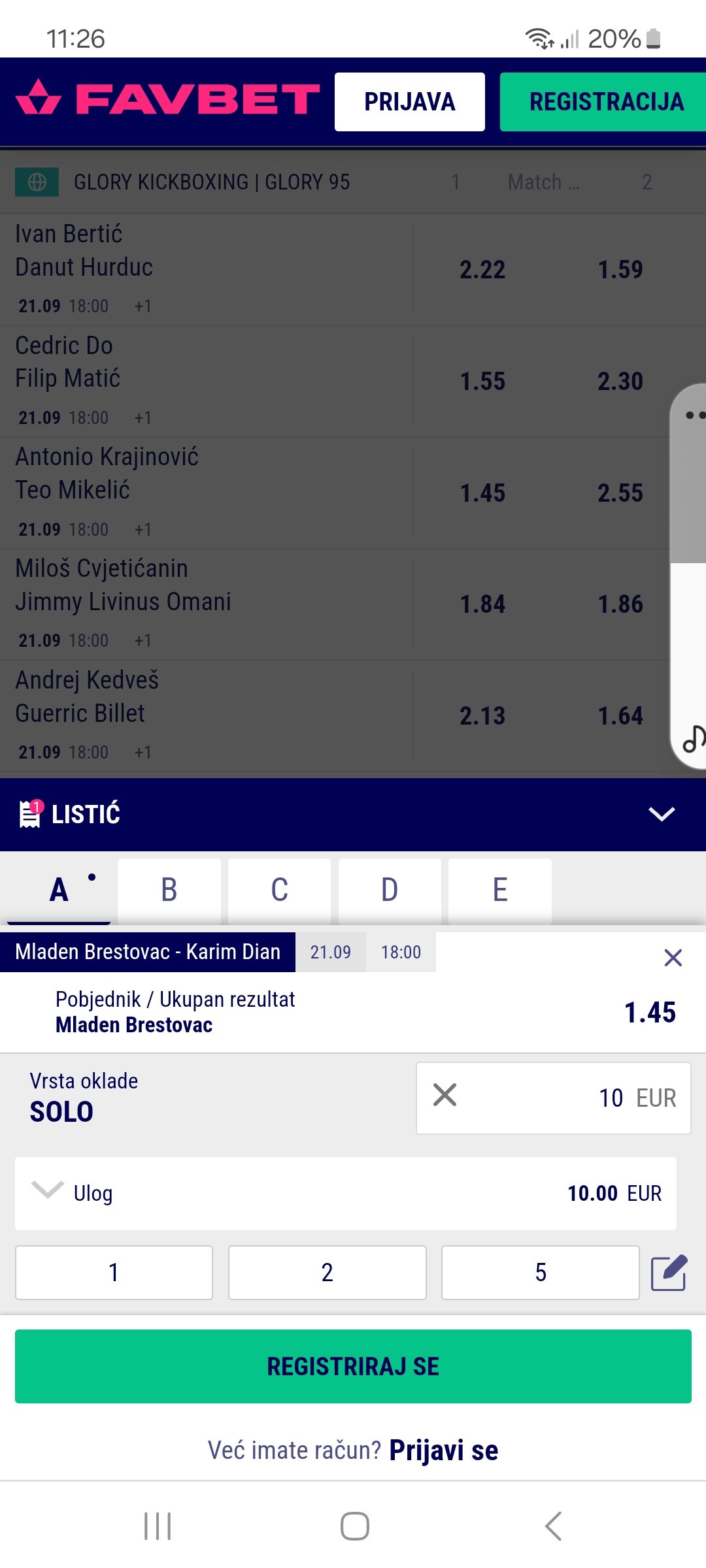
Task: Follow the Prijavi se login link
Action: pyautogui.click(x=443, y=1450)
